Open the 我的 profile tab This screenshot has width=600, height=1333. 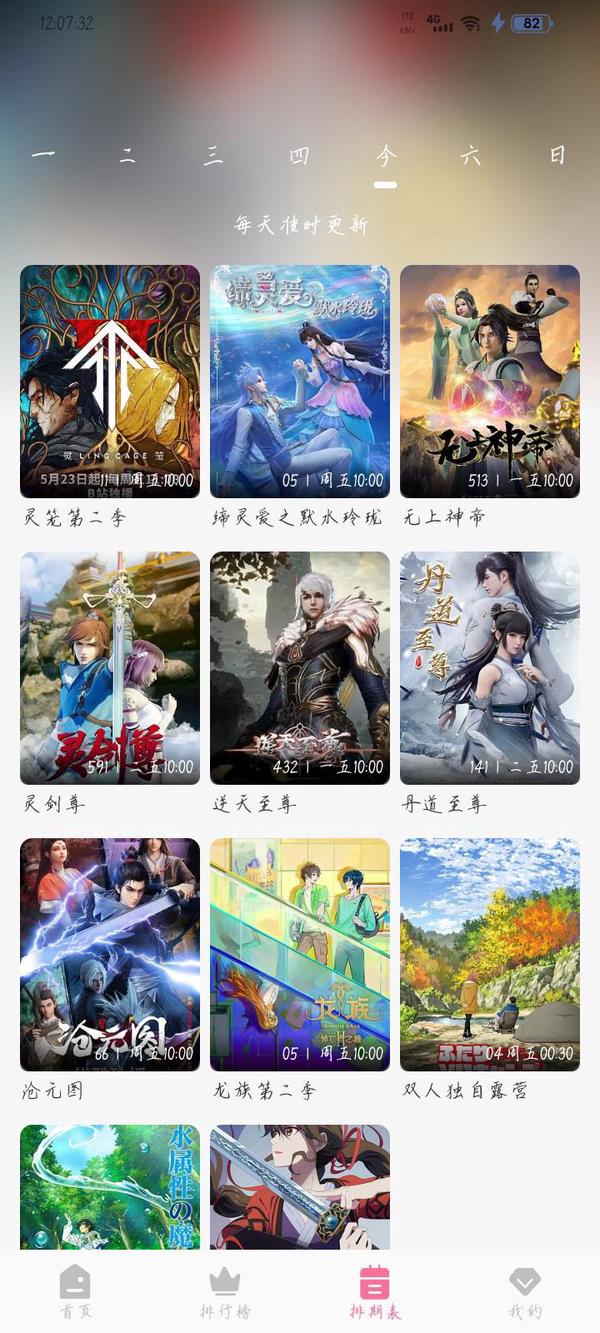pos(524,1291)
